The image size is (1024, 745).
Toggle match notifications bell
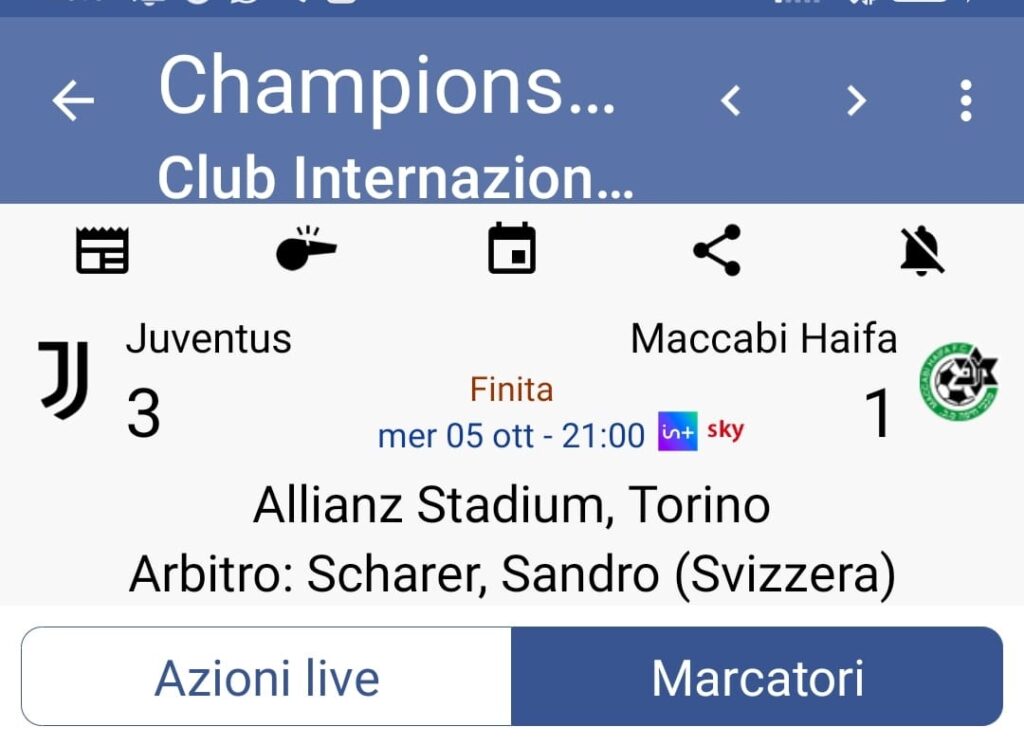(922, 250)
